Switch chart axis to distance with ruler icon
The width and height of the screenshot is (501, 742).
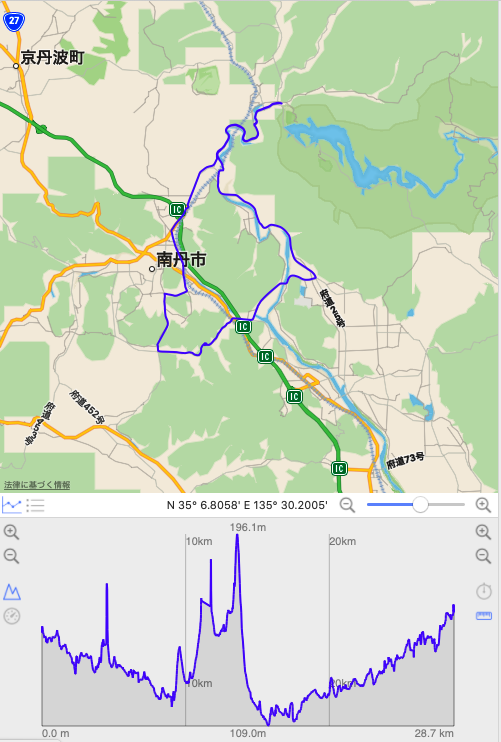pyautogui.click(x=483, y=616)
